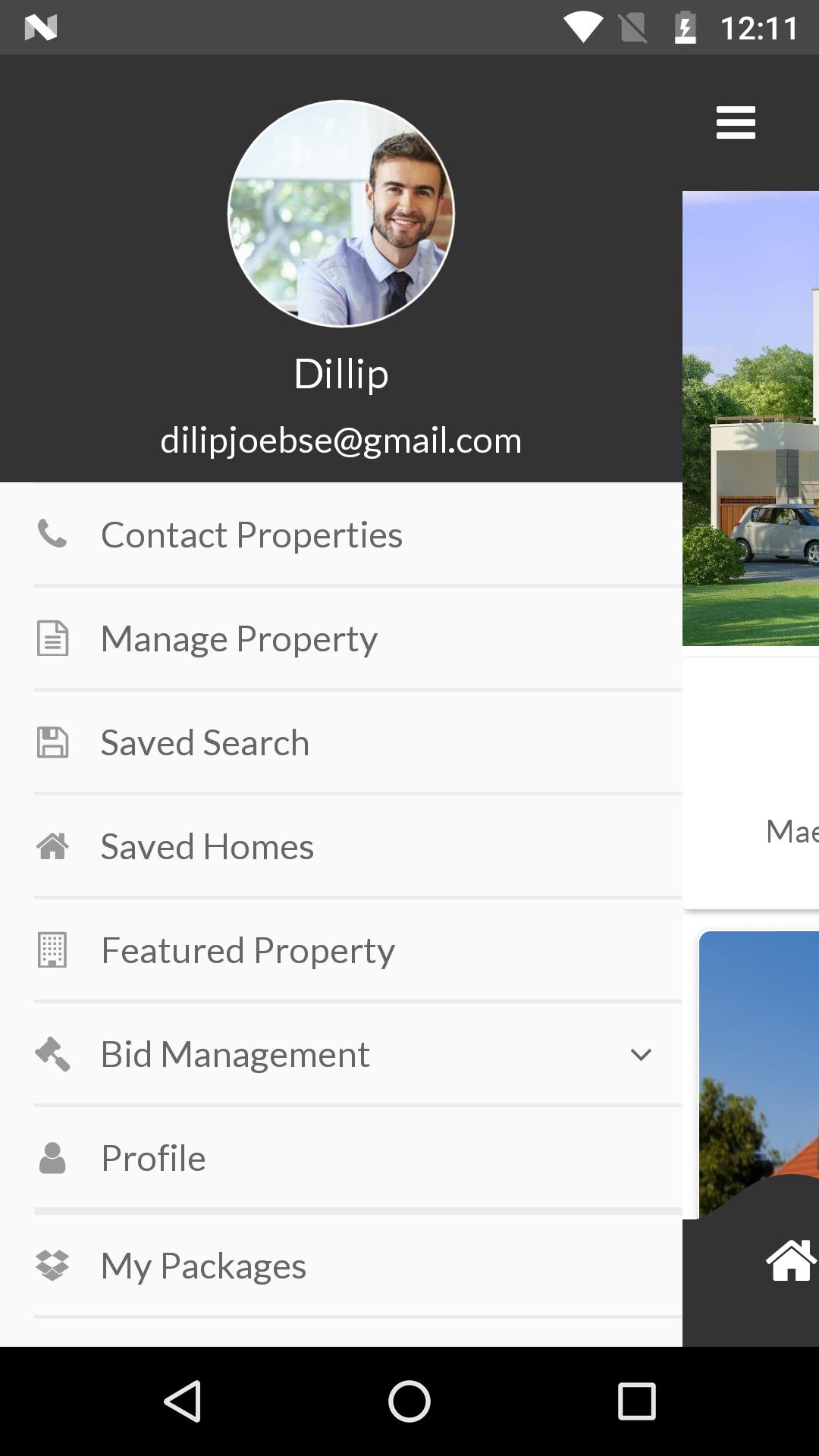Tap the system home button
The height and width of the screenshot is (1456, 819).
(409, 1401)
